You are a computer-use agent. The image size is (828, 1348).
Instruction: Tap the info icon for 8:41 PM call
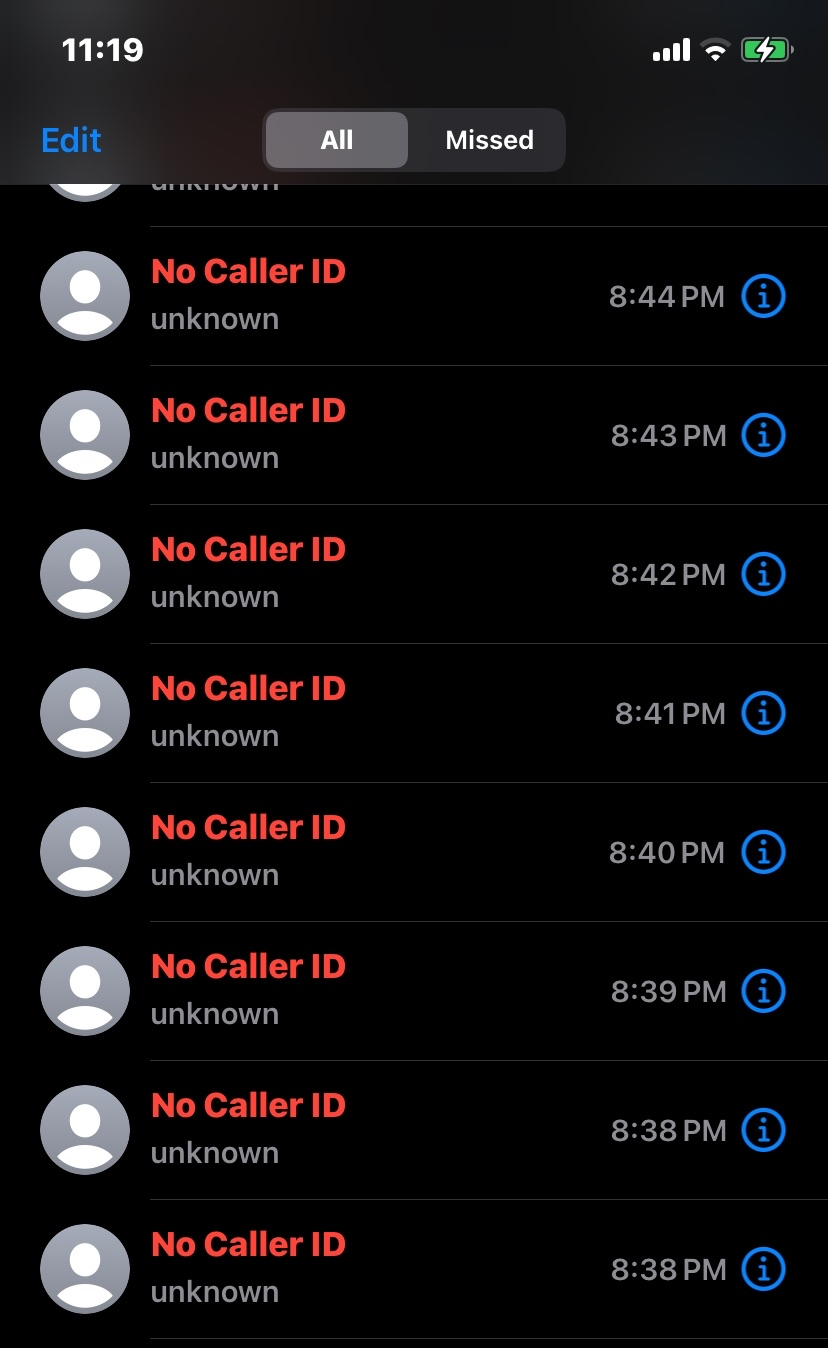[x=763, y=713]
